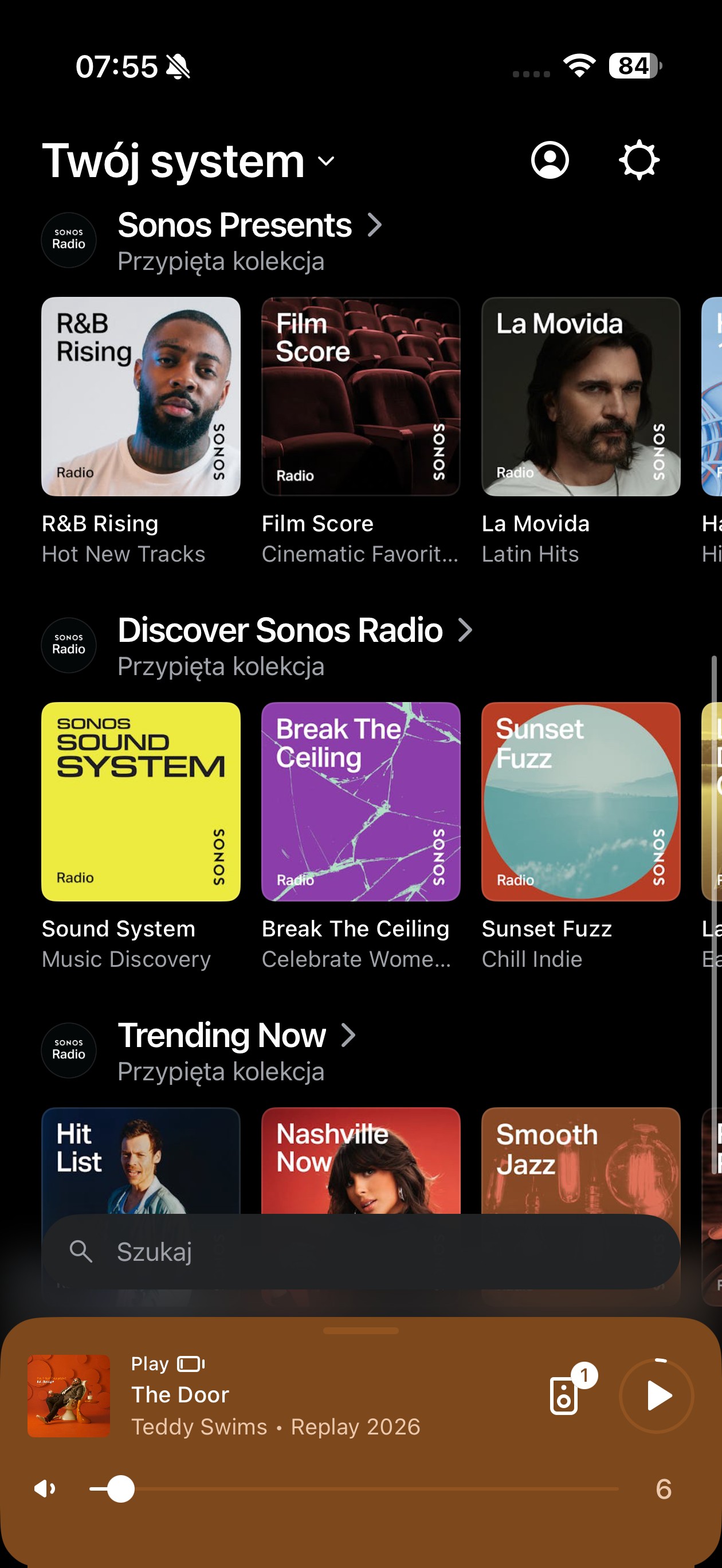
Task: Open the Discover Sonos Radio collection
Action: click(x=295, y=630)
